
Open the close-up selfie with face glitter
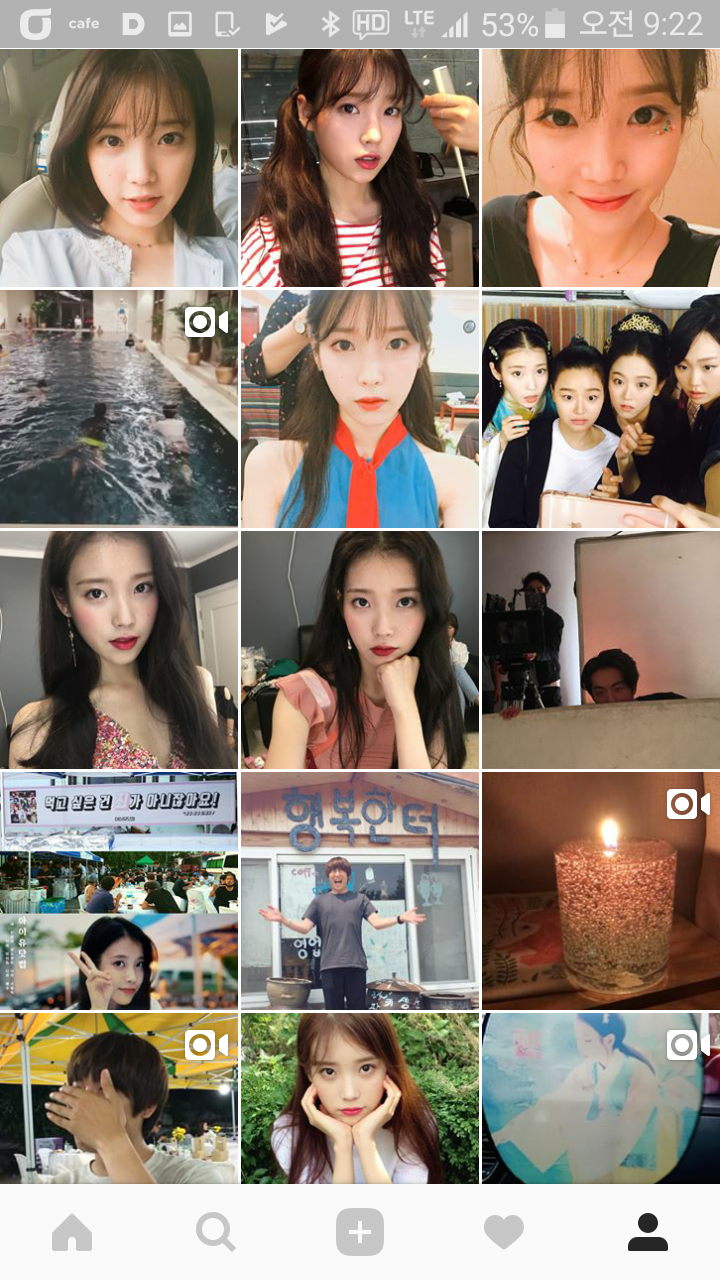point(600,168)
